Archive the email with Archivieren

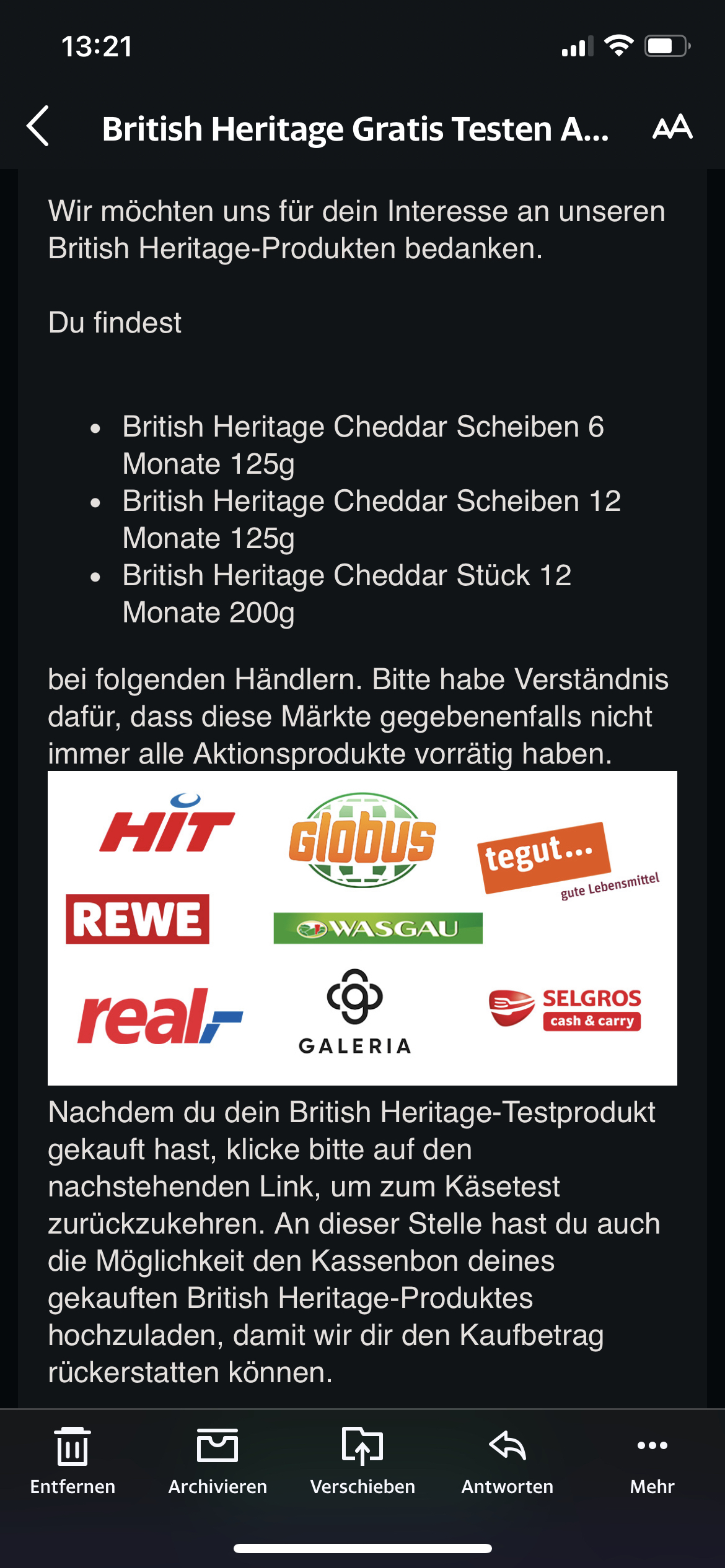tap(217, 1461)
